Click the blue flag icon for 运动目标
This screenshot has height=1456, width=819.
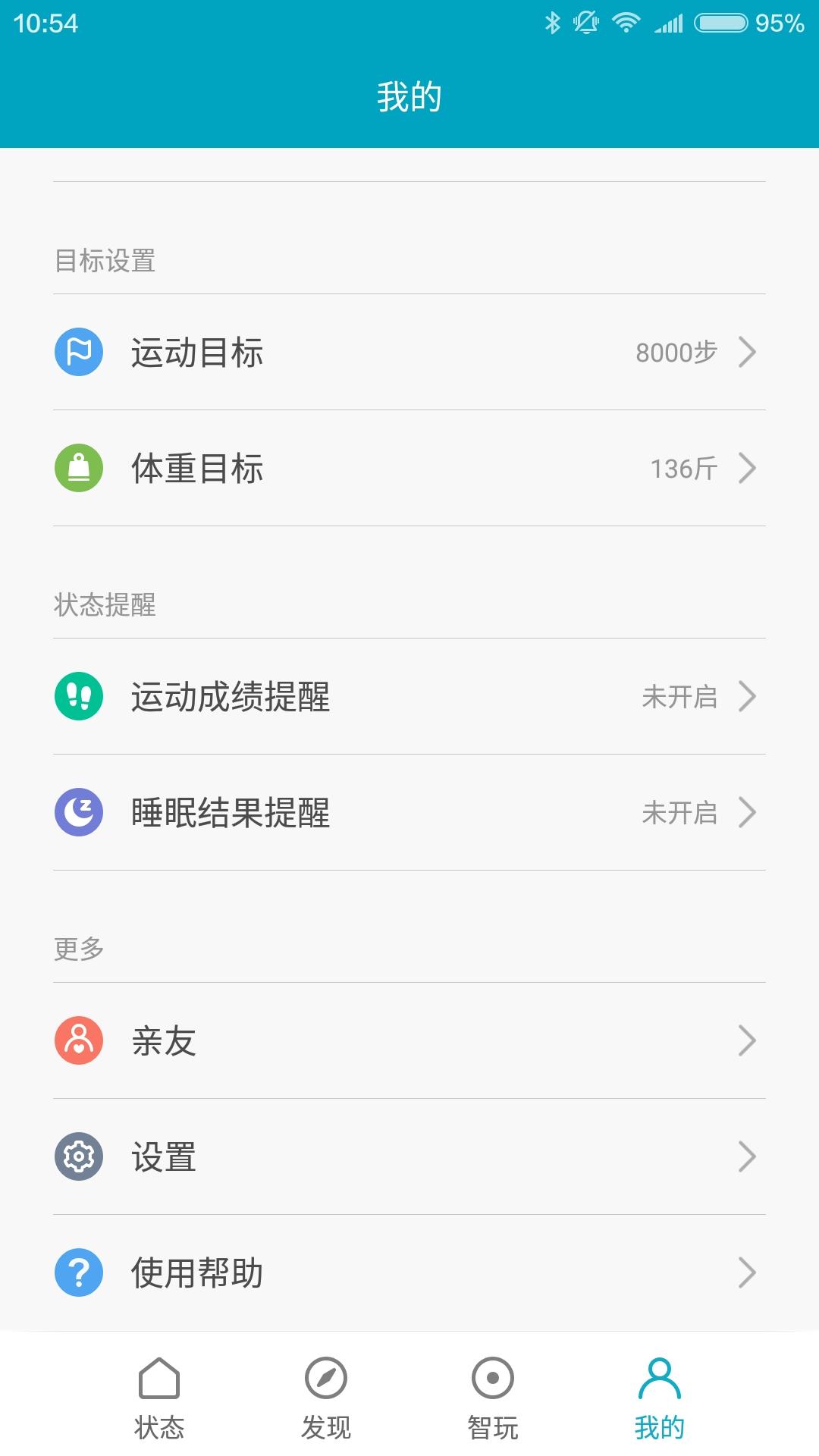[x=78, y=352]
